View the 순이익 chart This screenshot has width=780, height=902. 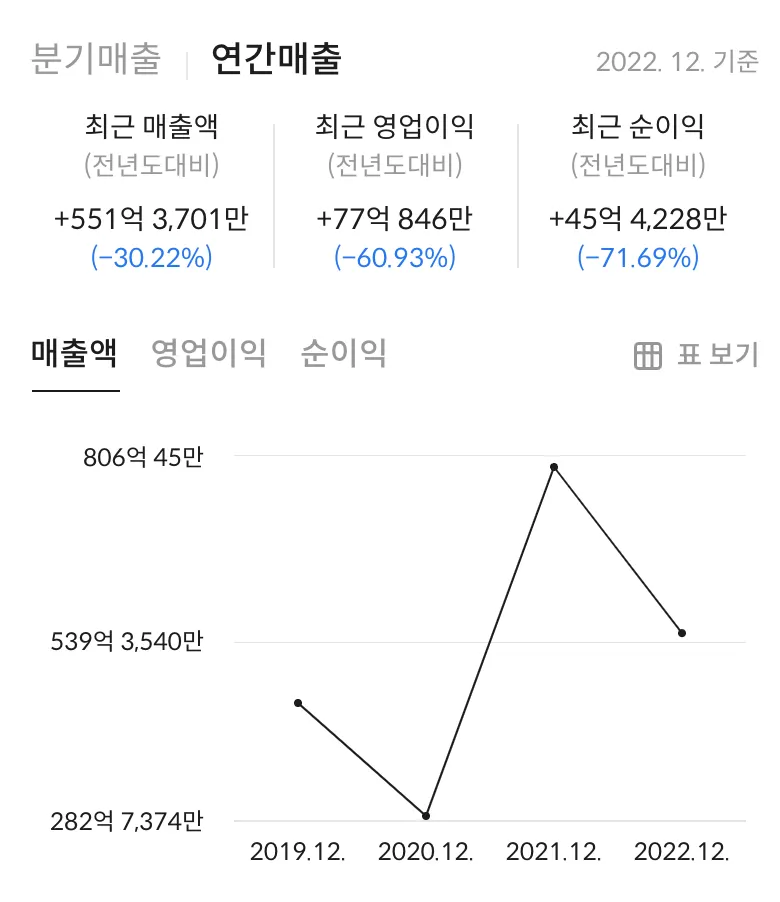(343, 353)
